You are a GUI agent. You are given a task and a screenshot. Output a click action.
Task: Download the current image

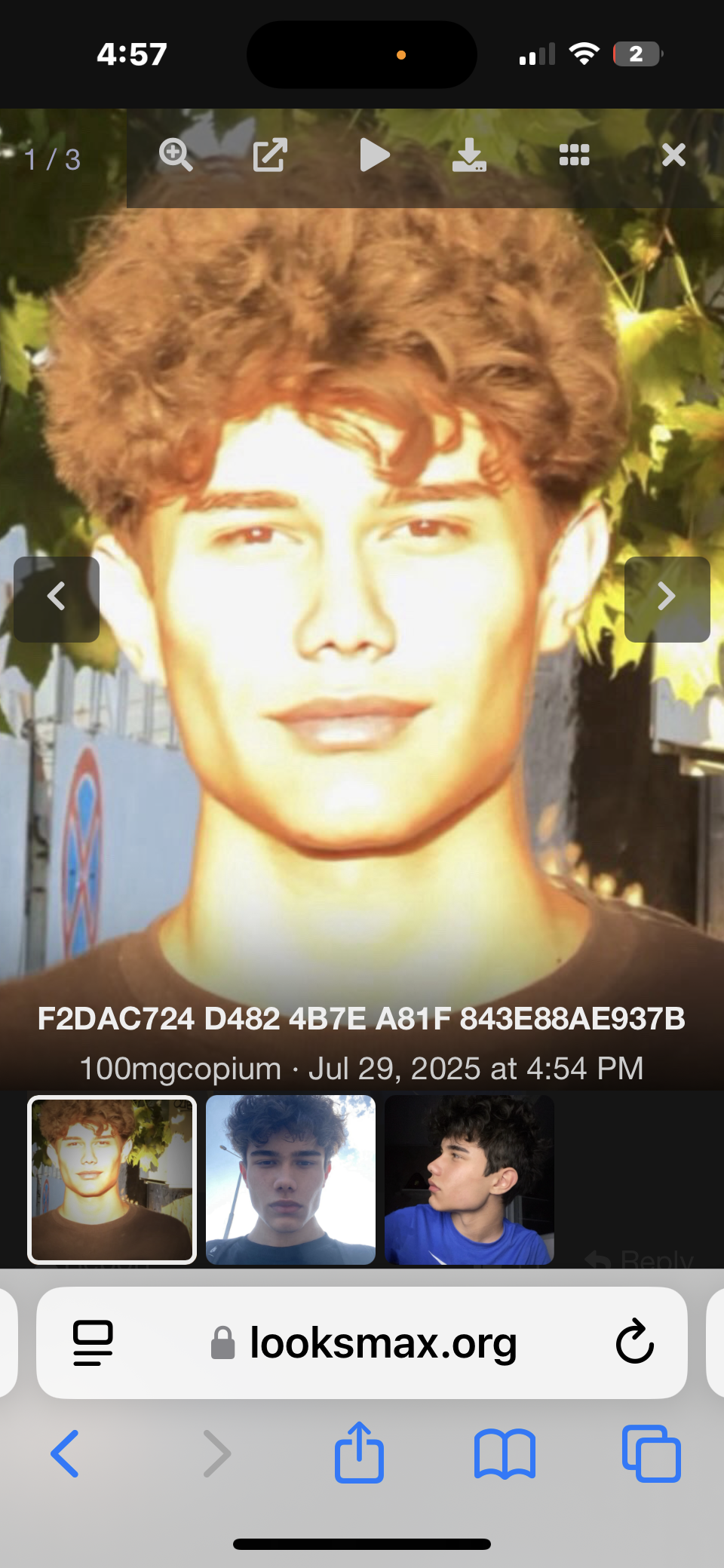click(x=469, y=155)
